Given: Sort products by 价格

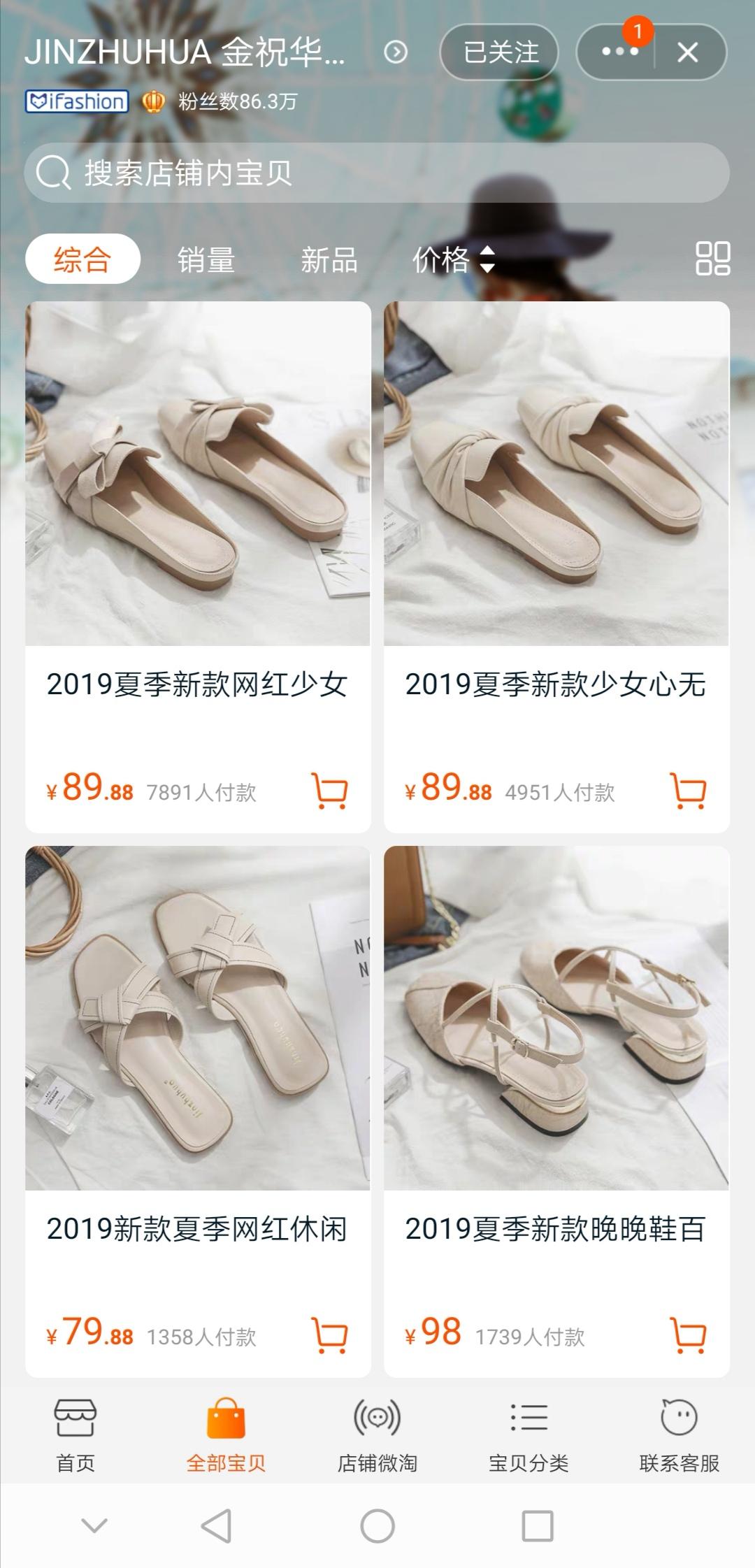Looking at the screenshot, I should tap(453, 260).
